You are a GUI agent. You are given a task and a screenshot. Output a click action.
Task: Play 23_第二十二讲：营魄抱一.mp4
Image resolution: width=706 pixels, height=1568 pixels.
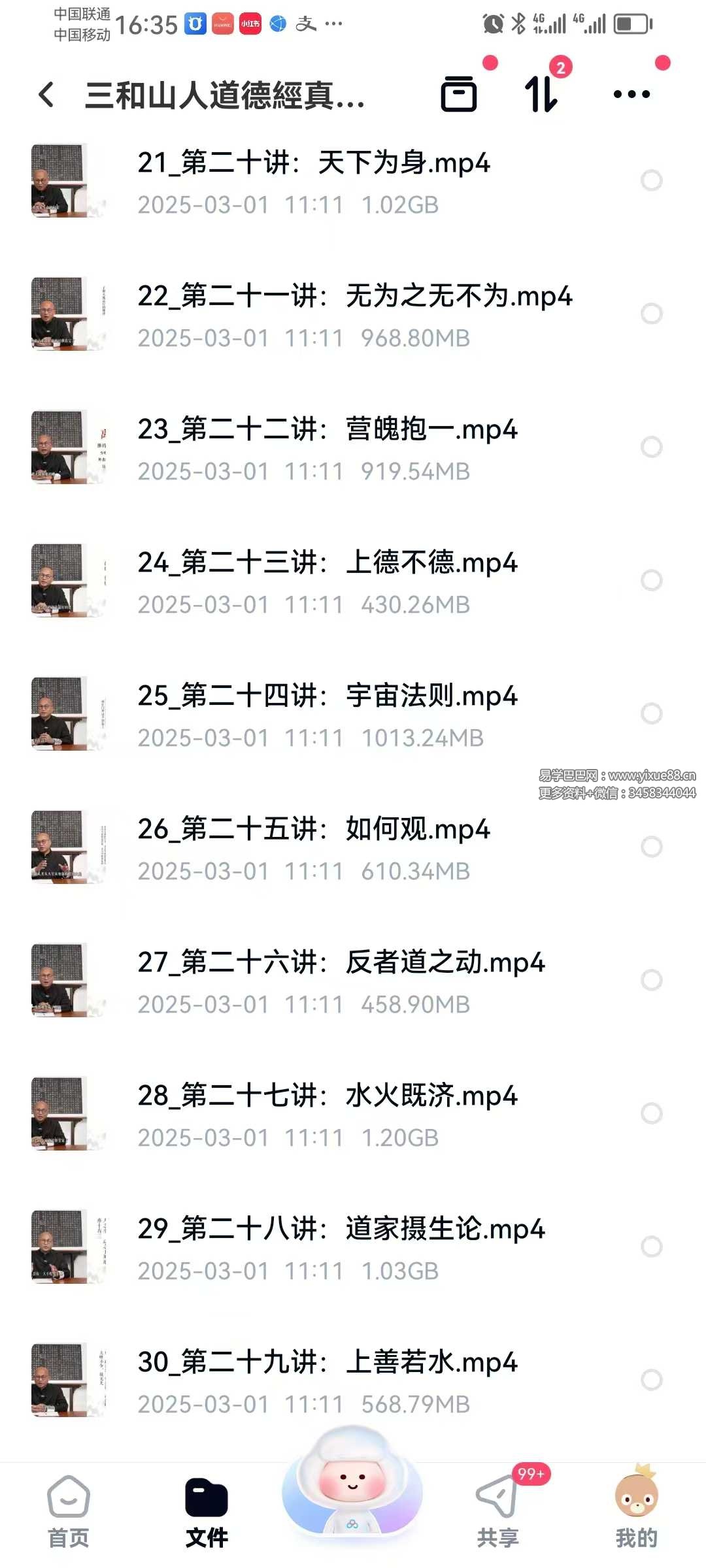[327, 447]
